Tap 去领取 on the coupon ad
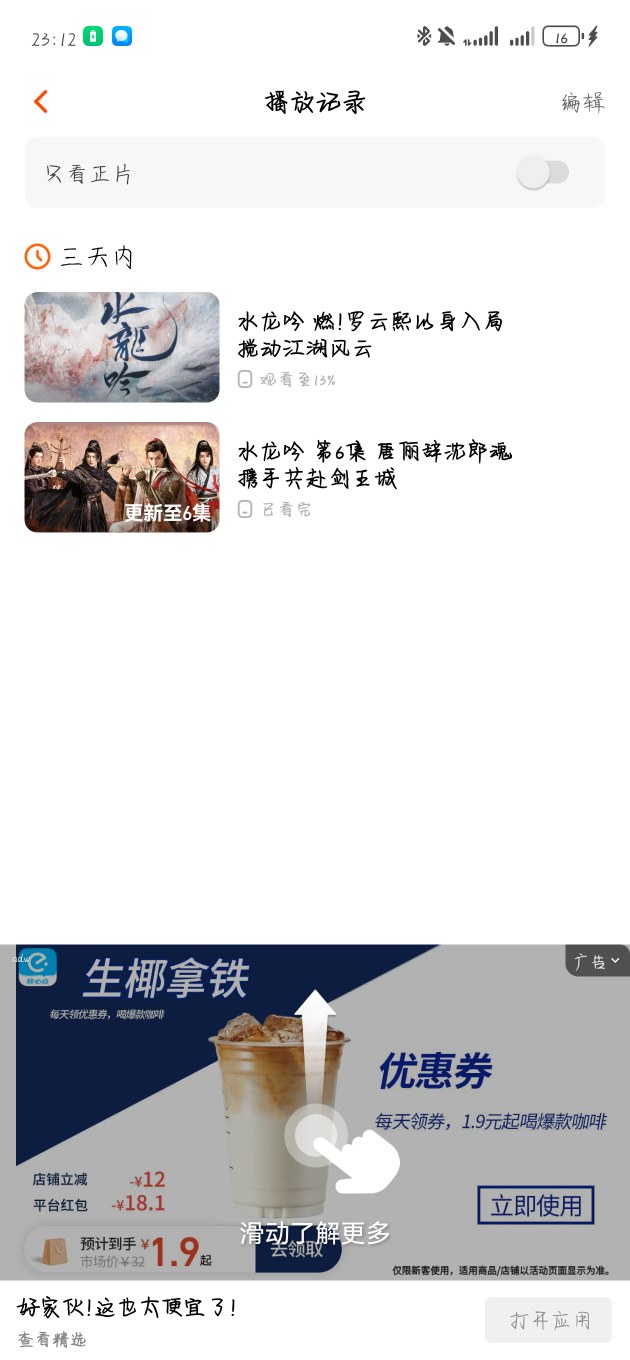 [x=298, y=1250]
